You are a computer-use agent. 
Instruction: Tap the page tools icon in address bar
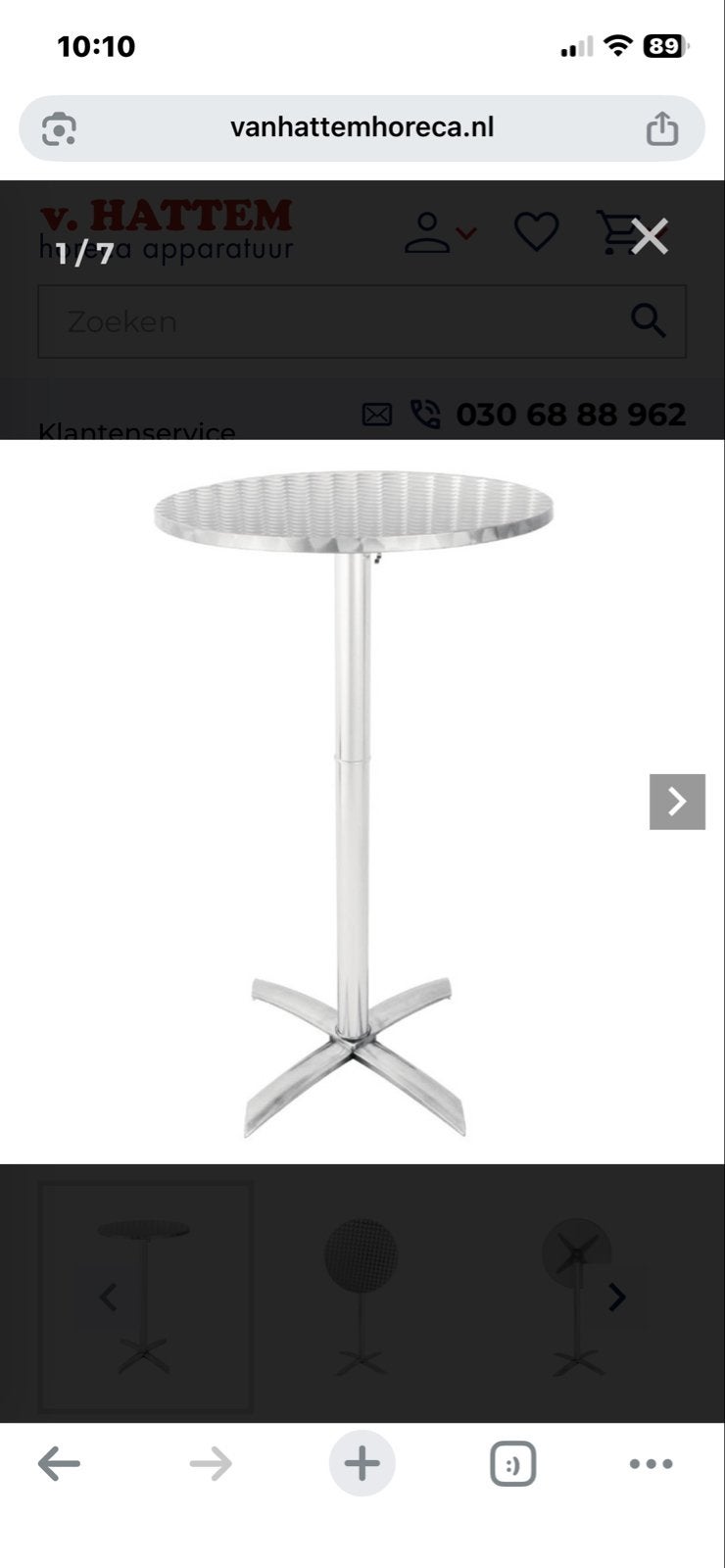tap(59, 128)
